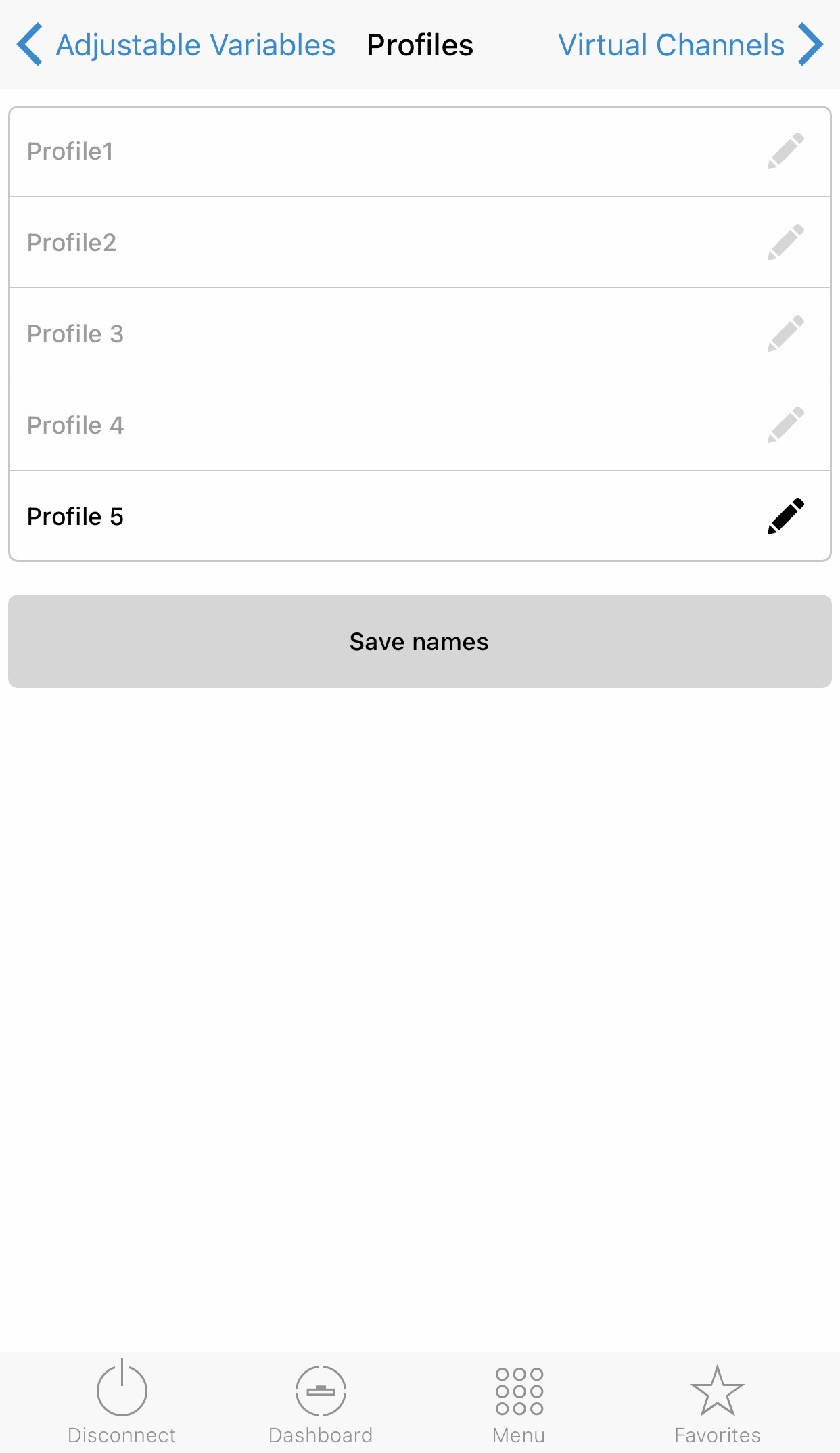840x1453 pixels.
Task: Select the Profile 5 name field
Action: click(x=386, y=516)
